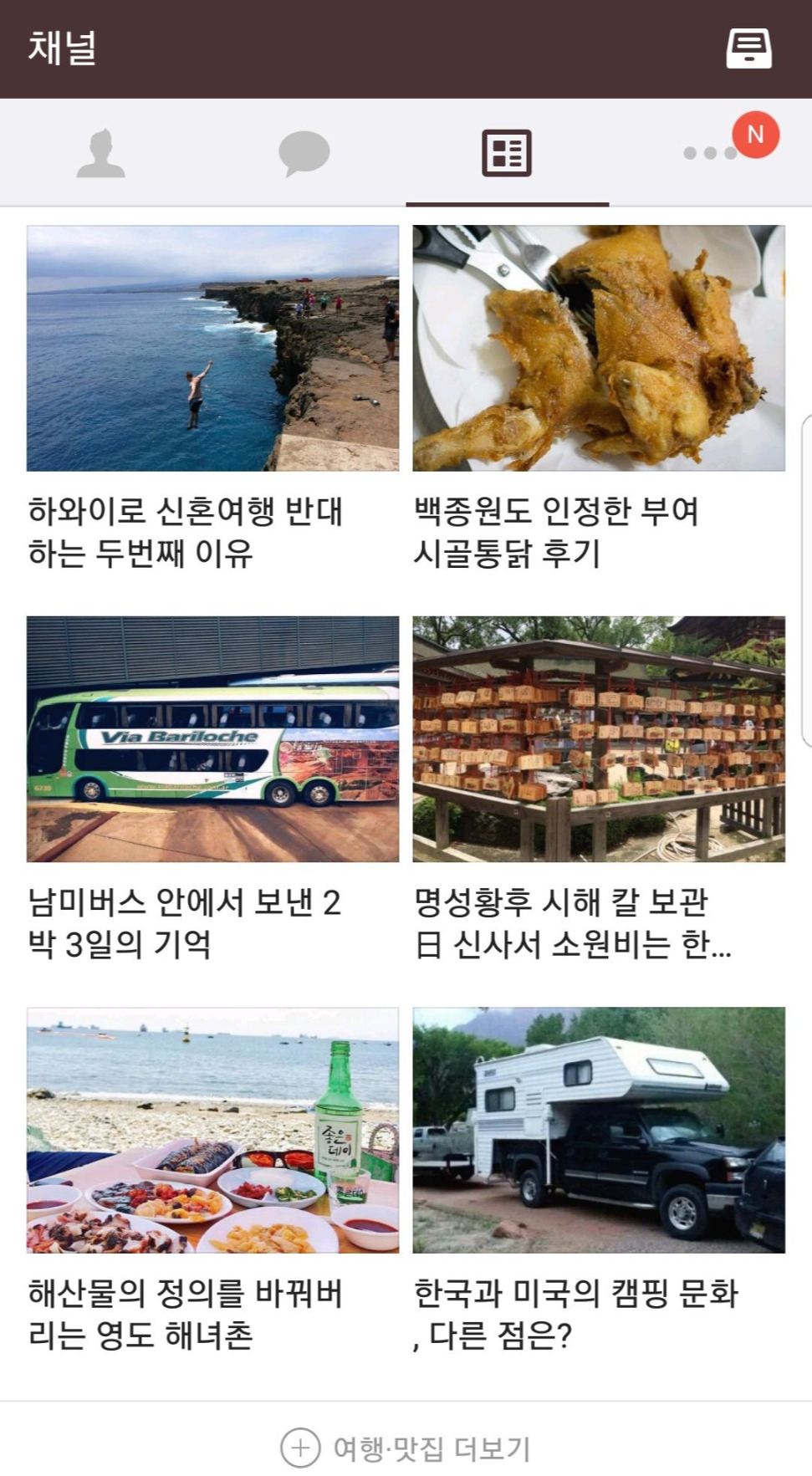Open the 영도 해녀촌 seafood article
The height and width of the screenshot is (1476, 812).
[212, 1181]
